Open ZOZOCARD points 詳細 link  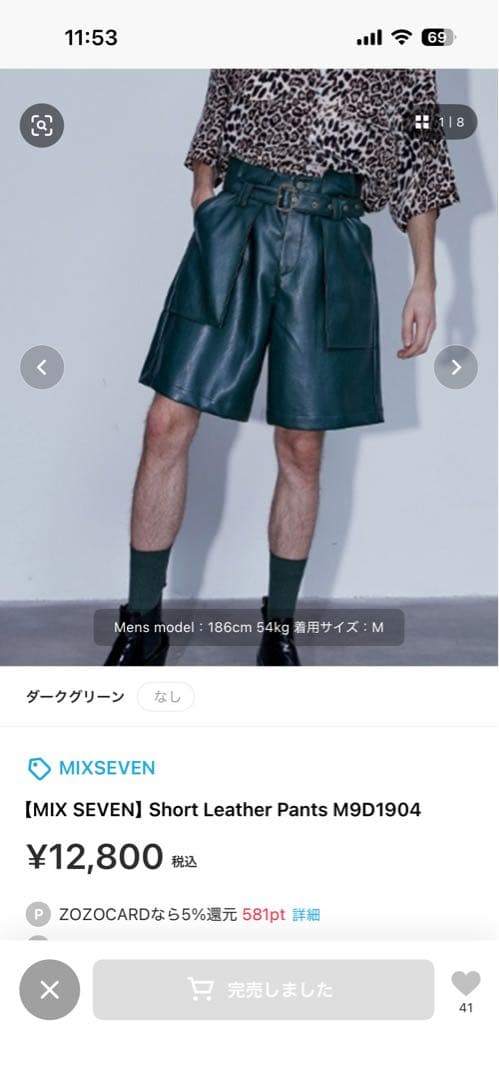point(306,915)
